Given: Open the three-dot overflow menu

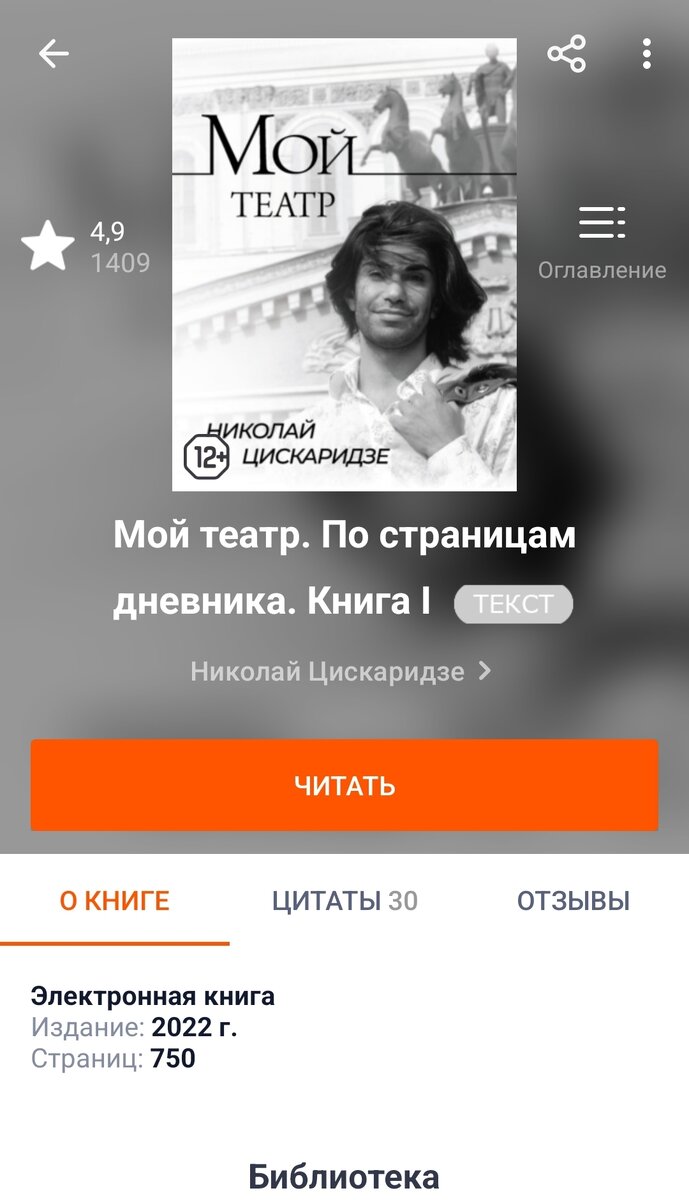Looking at the screenshot, I should 647,53.
